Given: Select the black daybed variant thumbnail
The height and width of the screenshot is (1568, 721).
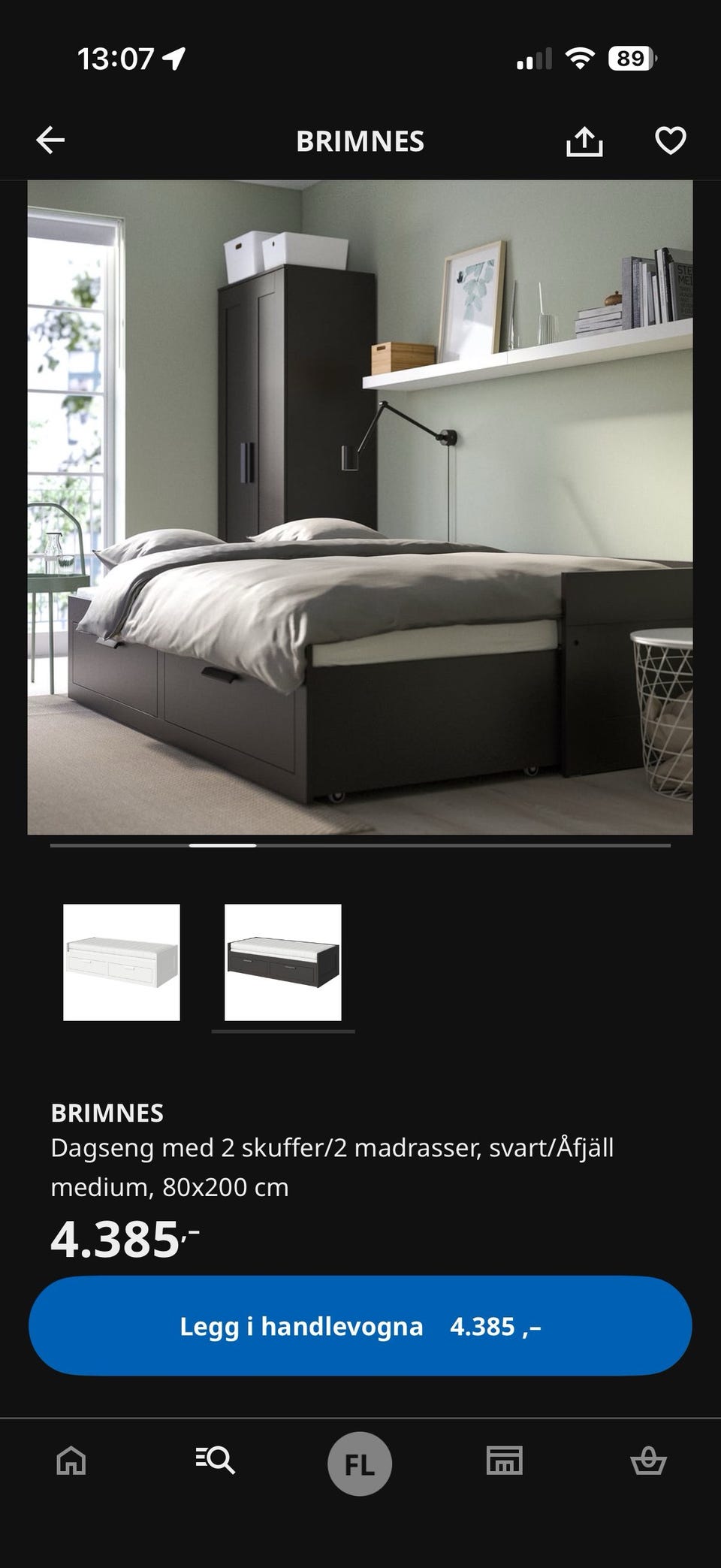Looking at the screenshot, I should tap(282, 962).
